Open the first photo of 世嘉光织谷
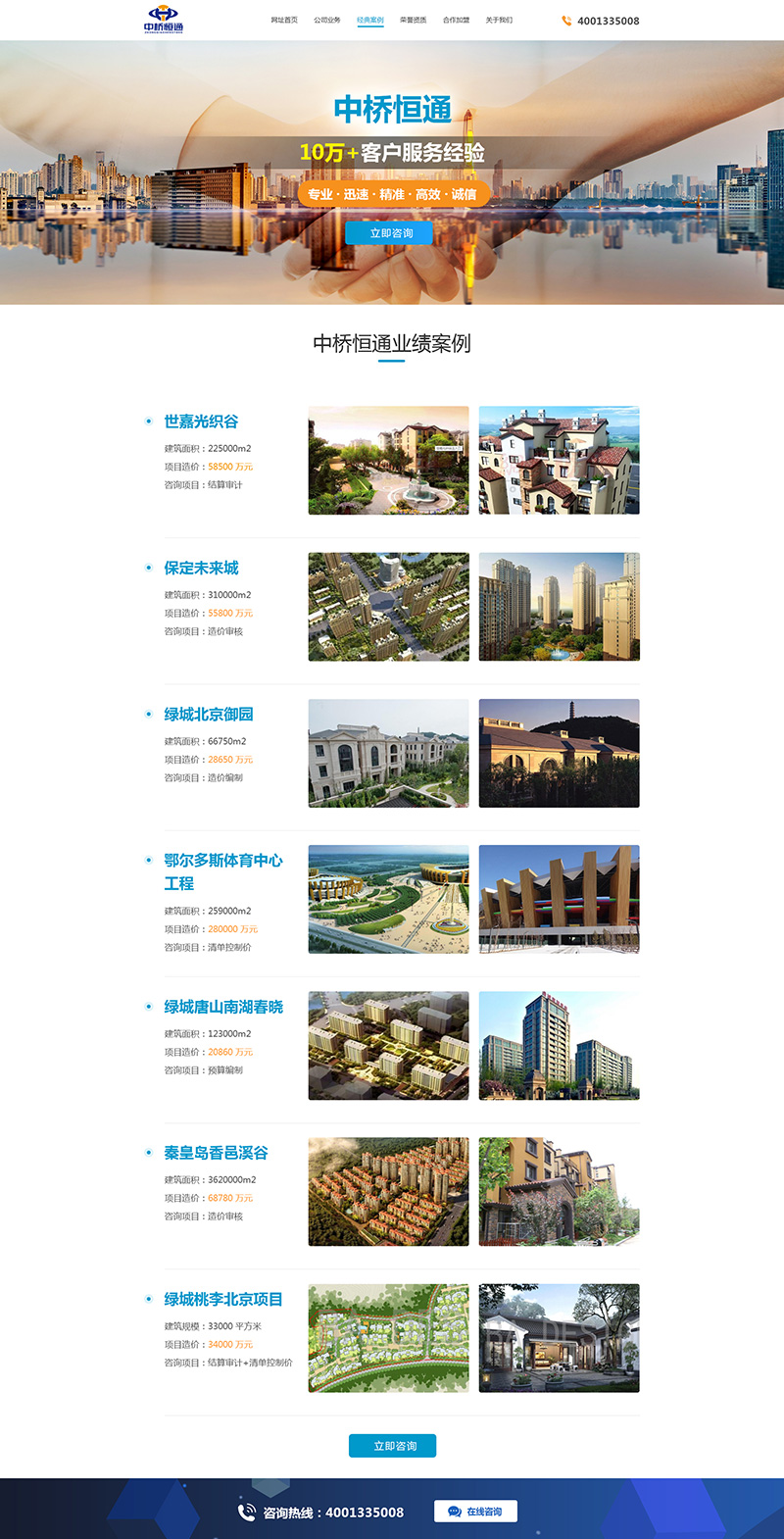This screenshot has height=1539, width=784. [388, 460]
